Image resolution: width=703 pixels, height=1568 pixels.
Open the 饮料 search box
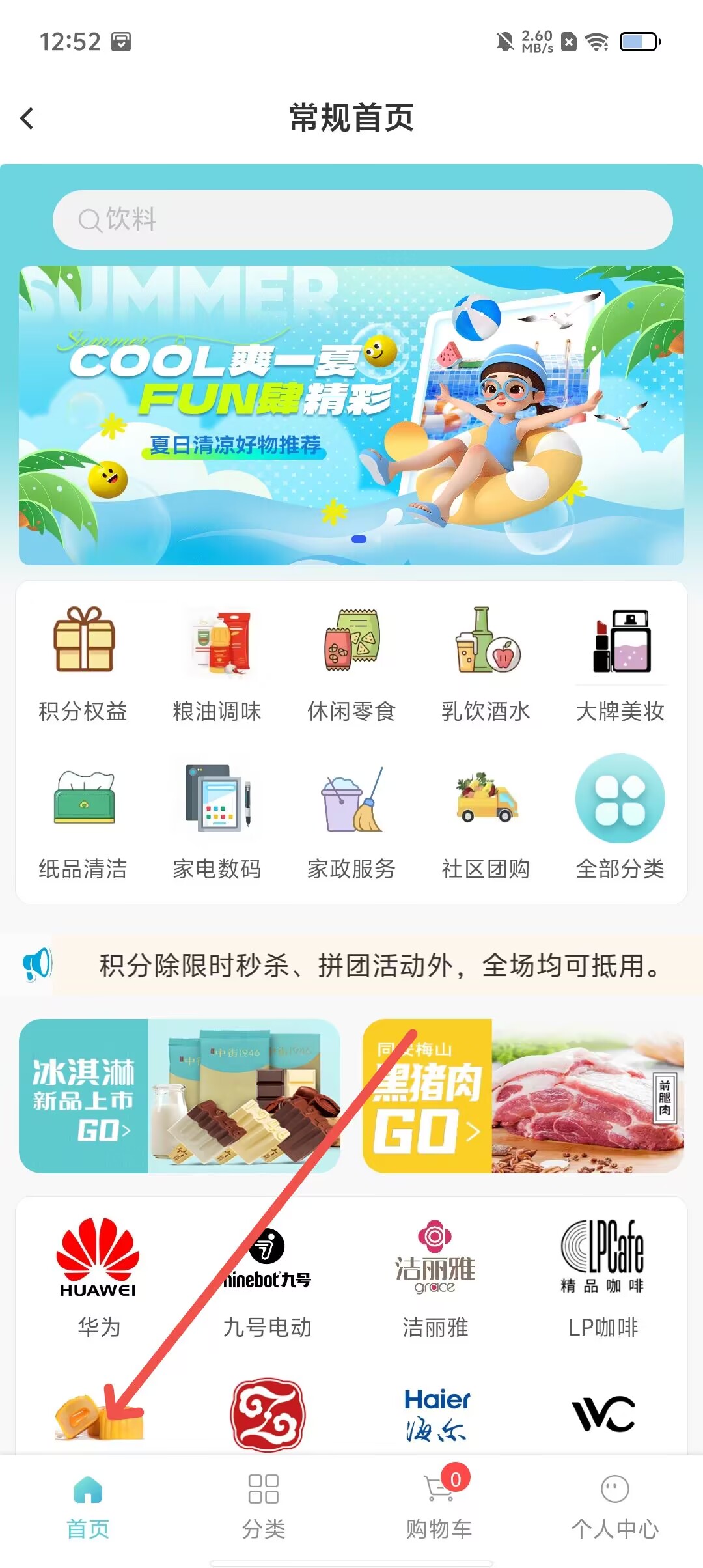click(x=362, y=220)
